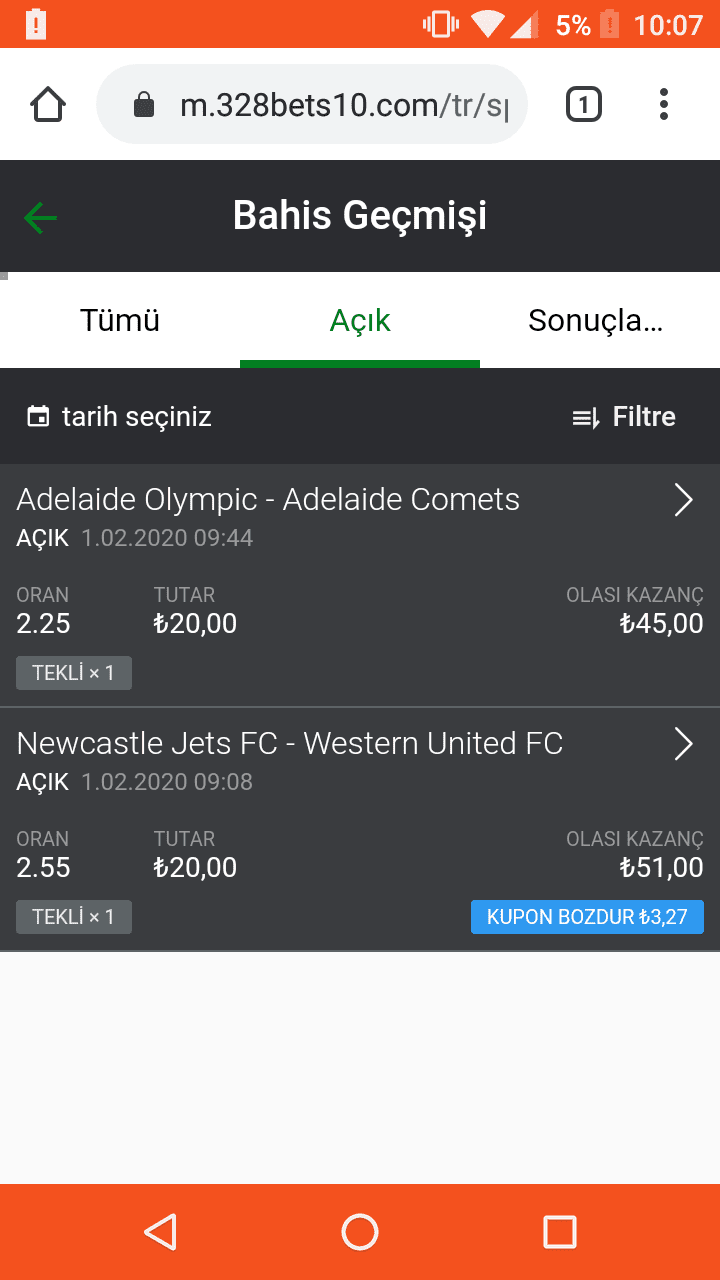The width and height of the screenshot is (720, 1280).
Task: Open the browser home page icon
Action: tap(48, 104)
